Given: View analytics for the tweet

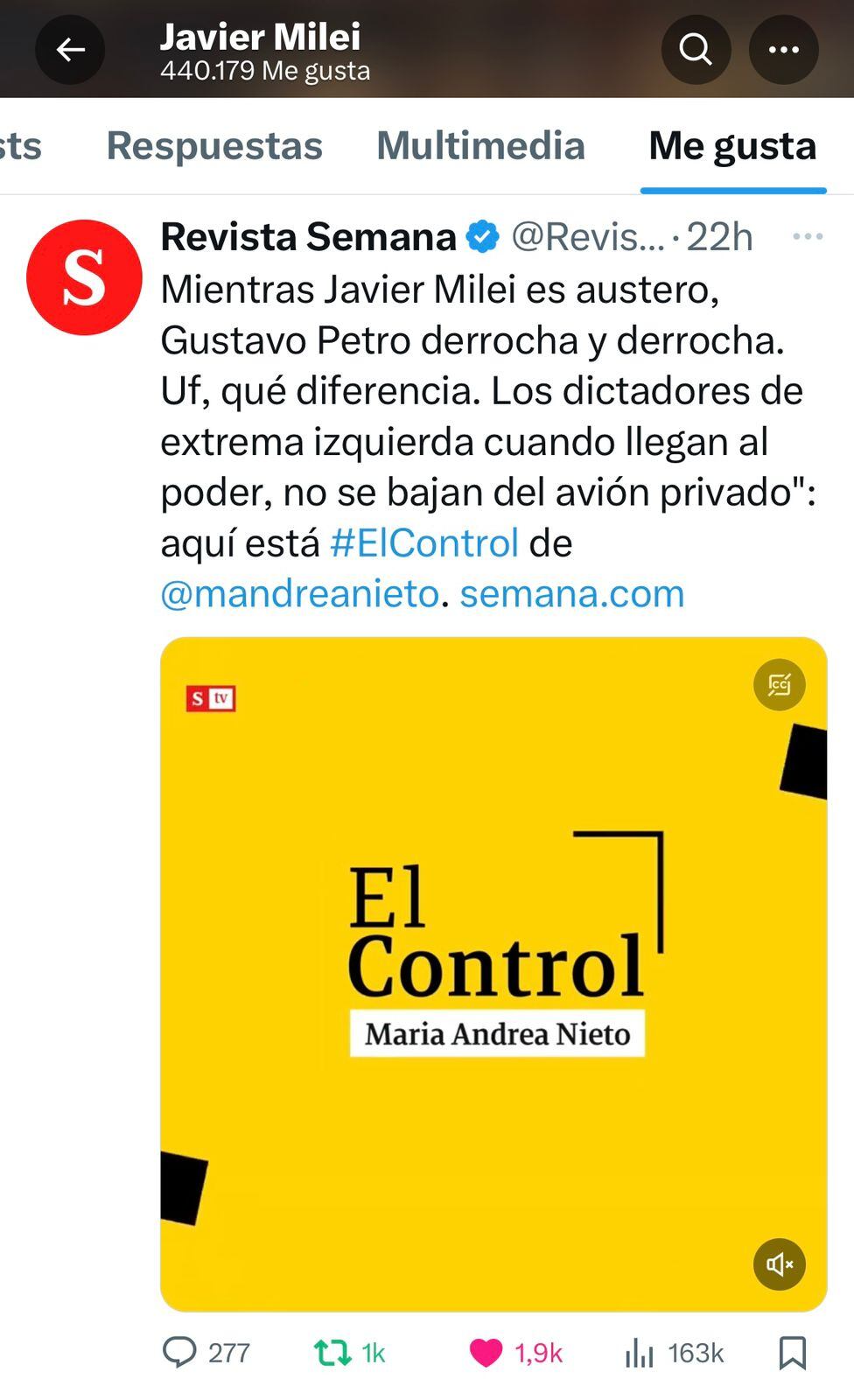Looking at the screenshot, I should [641, 1353].
